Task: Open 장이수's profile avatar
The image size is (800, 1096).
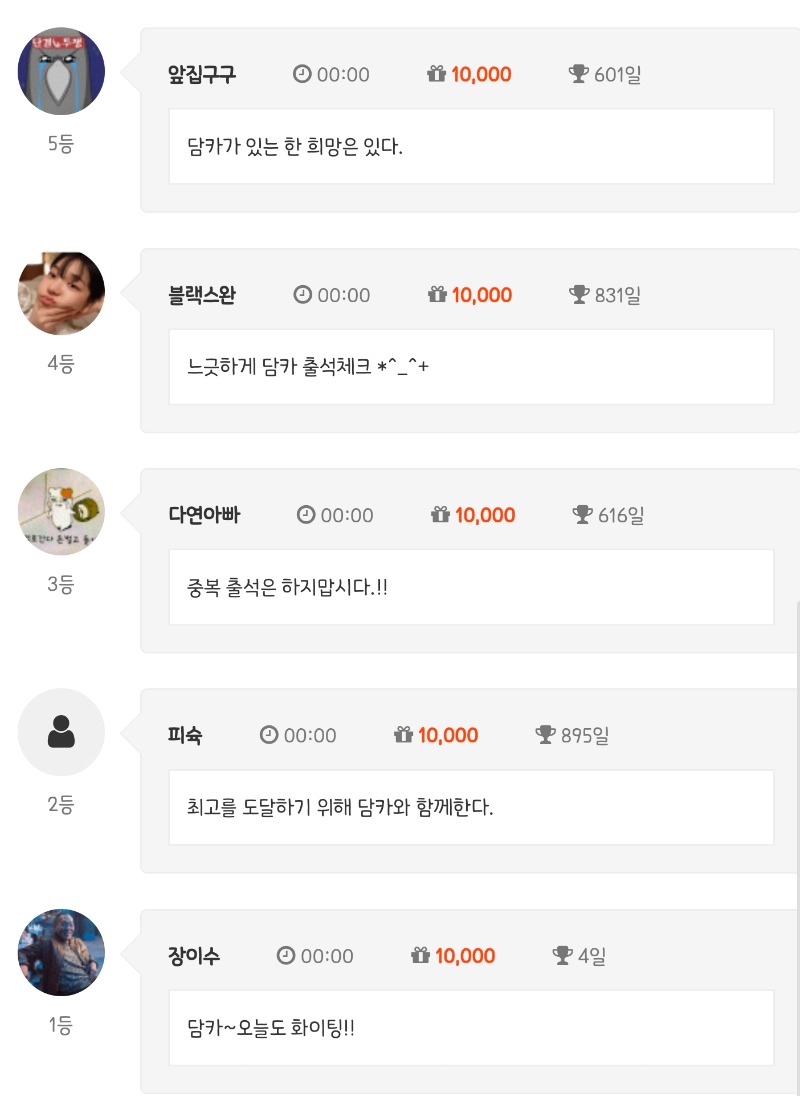Action: [61, 952]
